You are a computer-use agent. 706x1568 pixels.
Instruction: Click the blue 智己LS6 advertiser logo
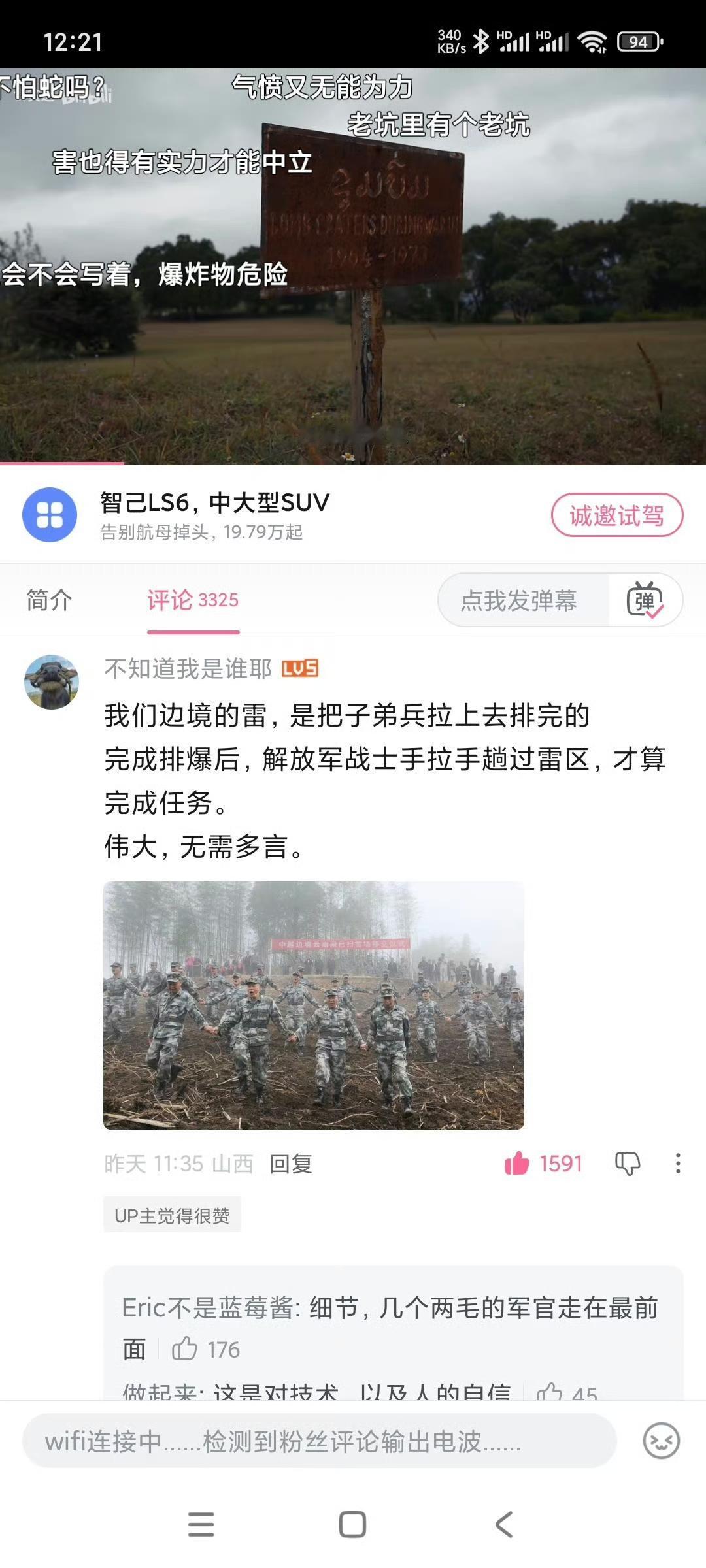(50, 515)
